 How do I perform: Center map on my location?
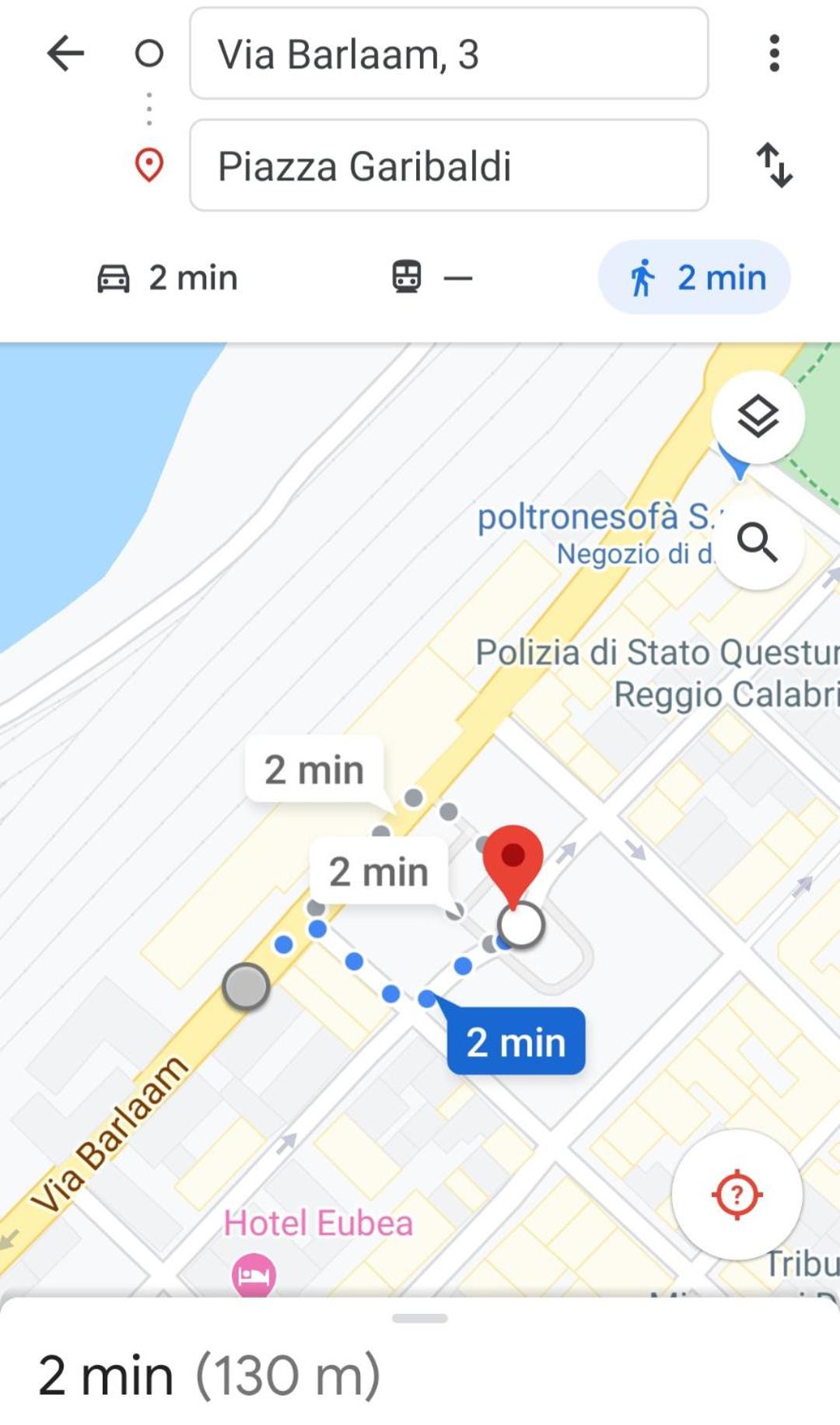point(737,1194)
